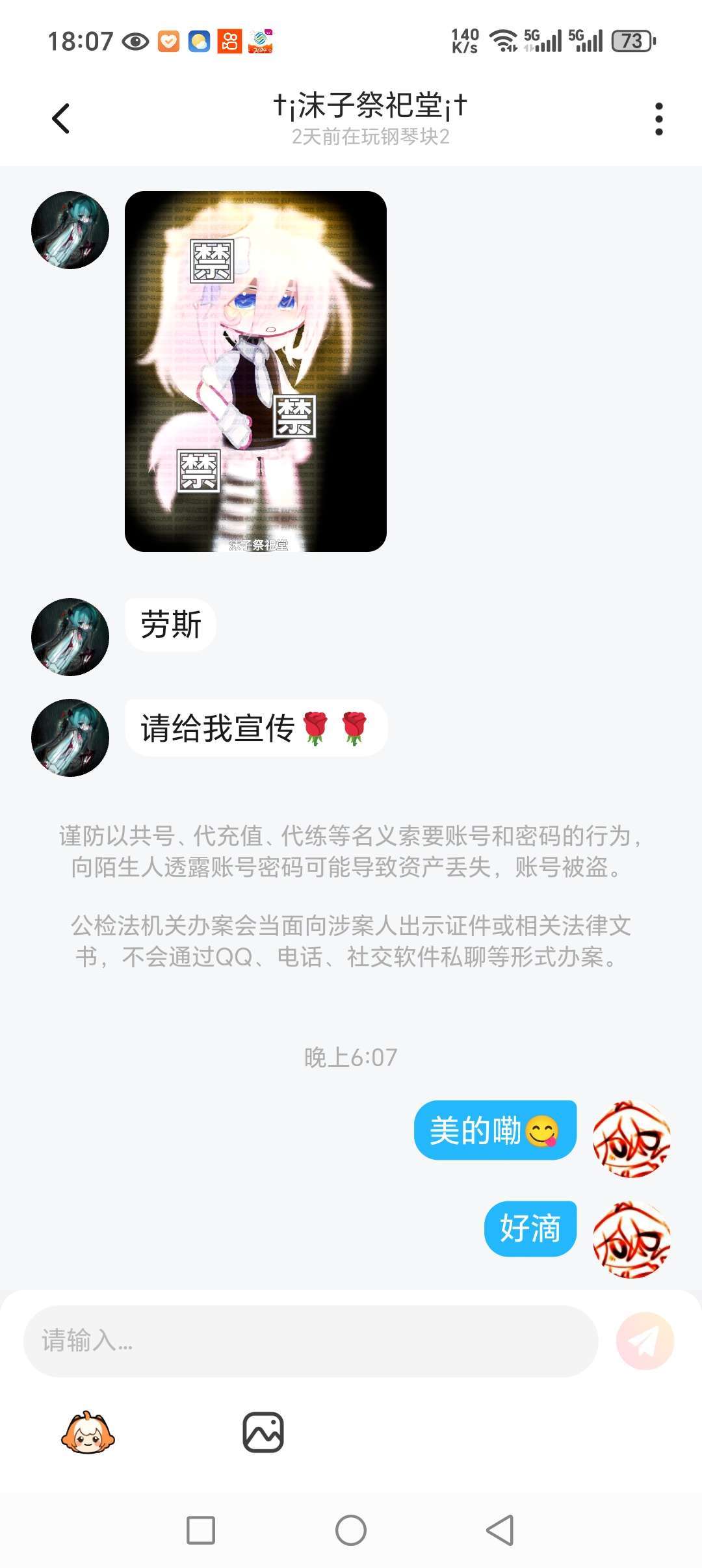
Task: Go back from the 沫子祭祀堂 chat
Action: point(61,119)
